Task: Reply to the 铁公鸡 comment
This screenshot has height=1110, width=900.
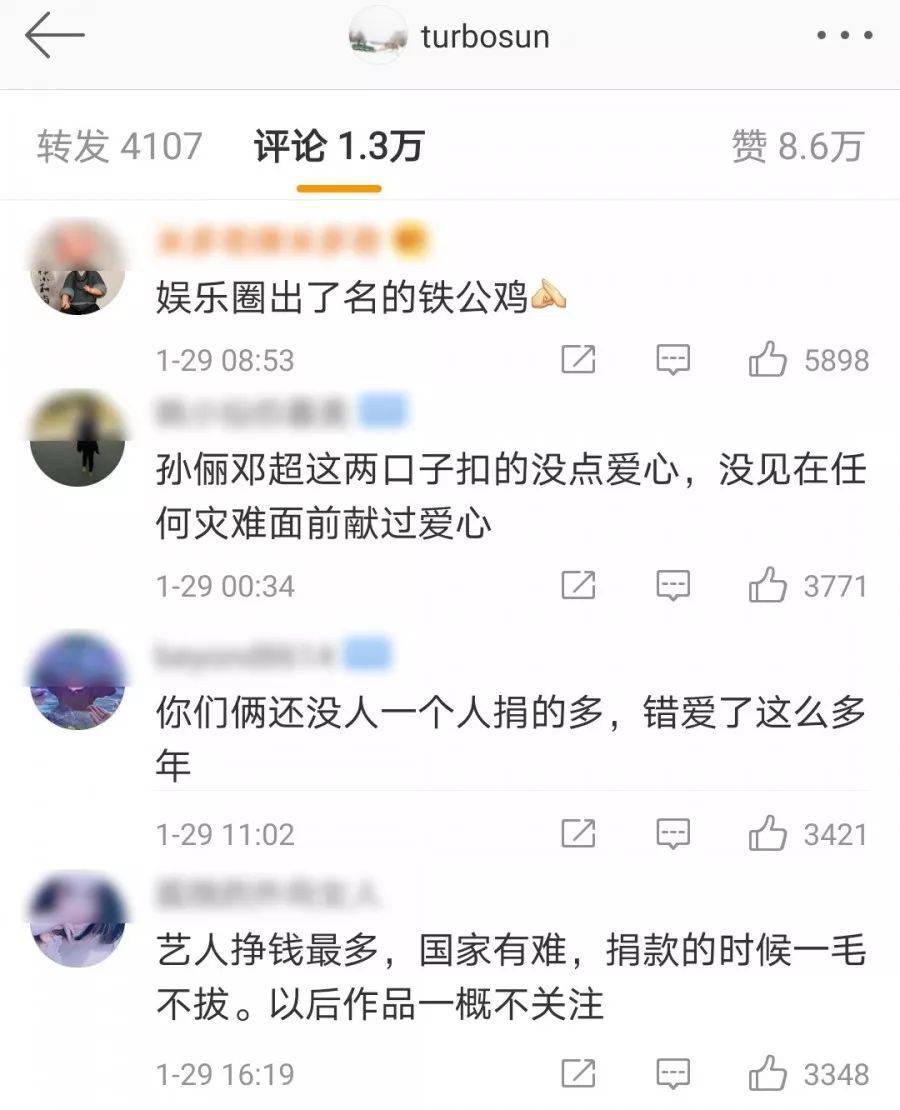Action: pyautogui.click(x=673, y=359)
